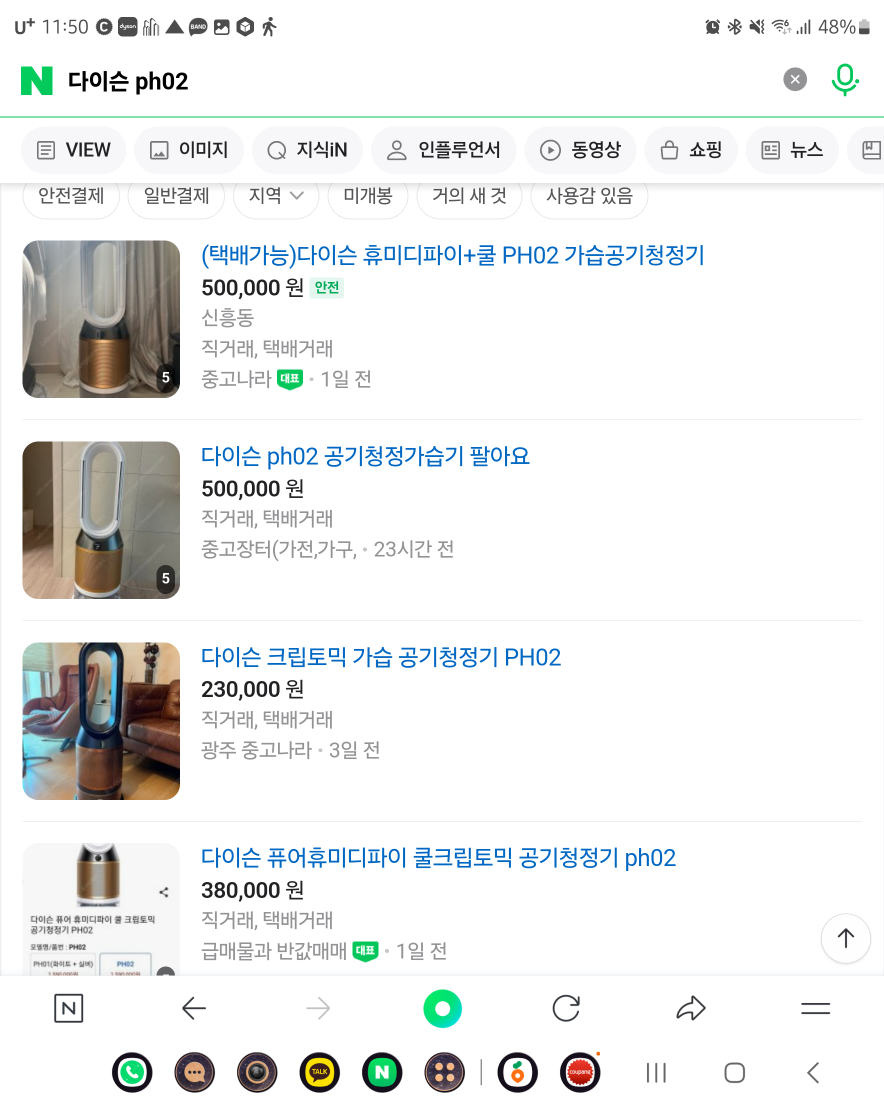Screen dimensions: 884x1104
Task: Open the 지식iN tab
Action: point(307,150)
